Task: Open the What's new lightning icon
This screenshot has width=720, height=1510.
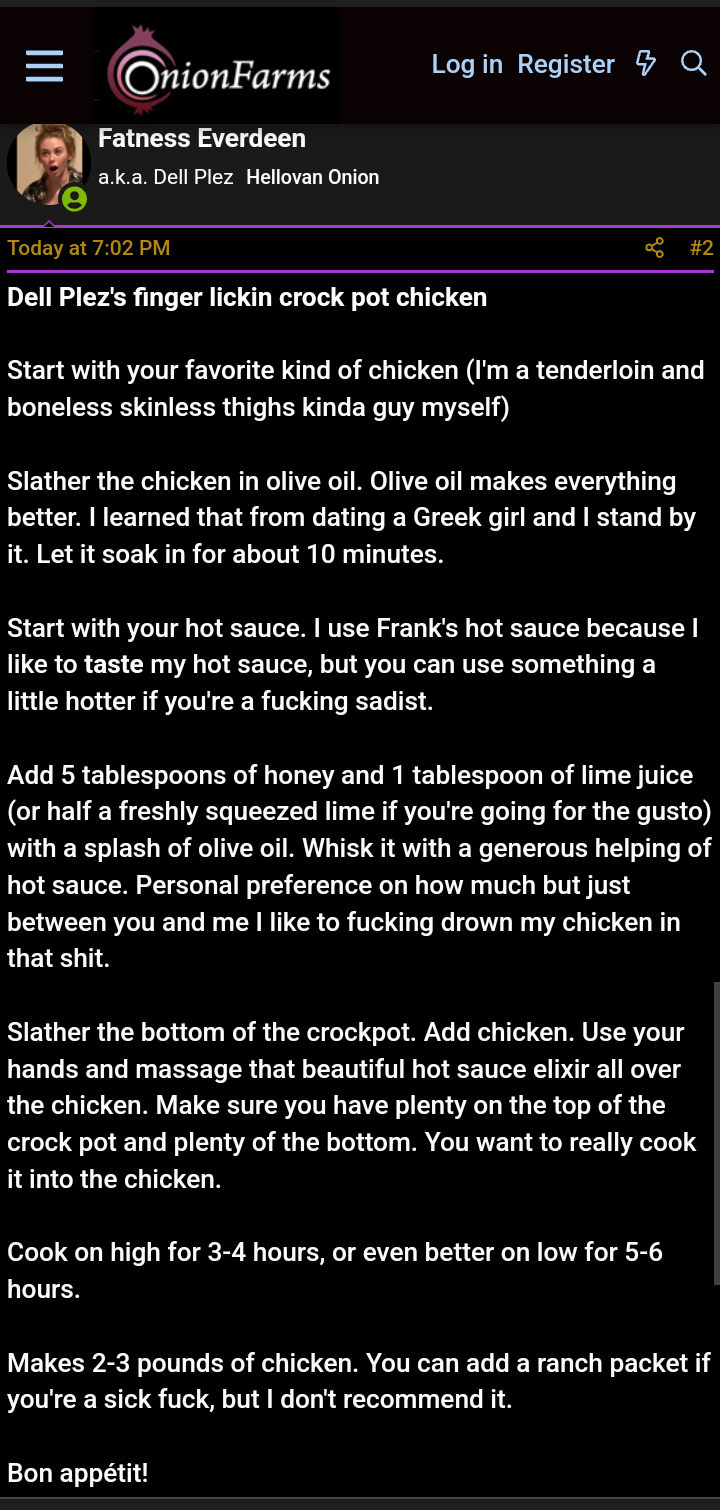Action: click(x=646, y=64)
